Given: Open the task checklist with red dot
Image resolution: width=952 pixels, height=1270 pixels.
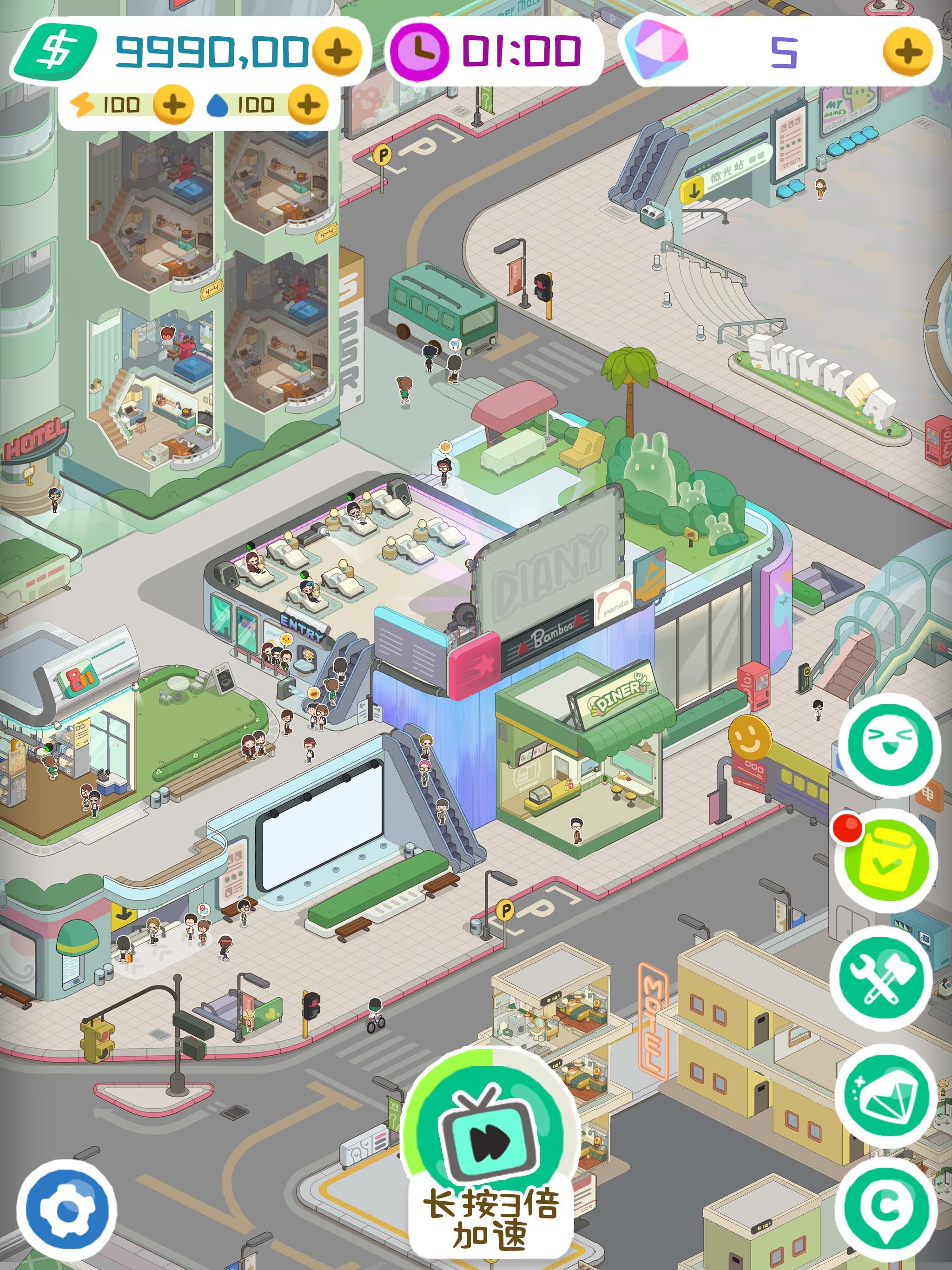Looking at the screenshot, I should click(888, 860).
